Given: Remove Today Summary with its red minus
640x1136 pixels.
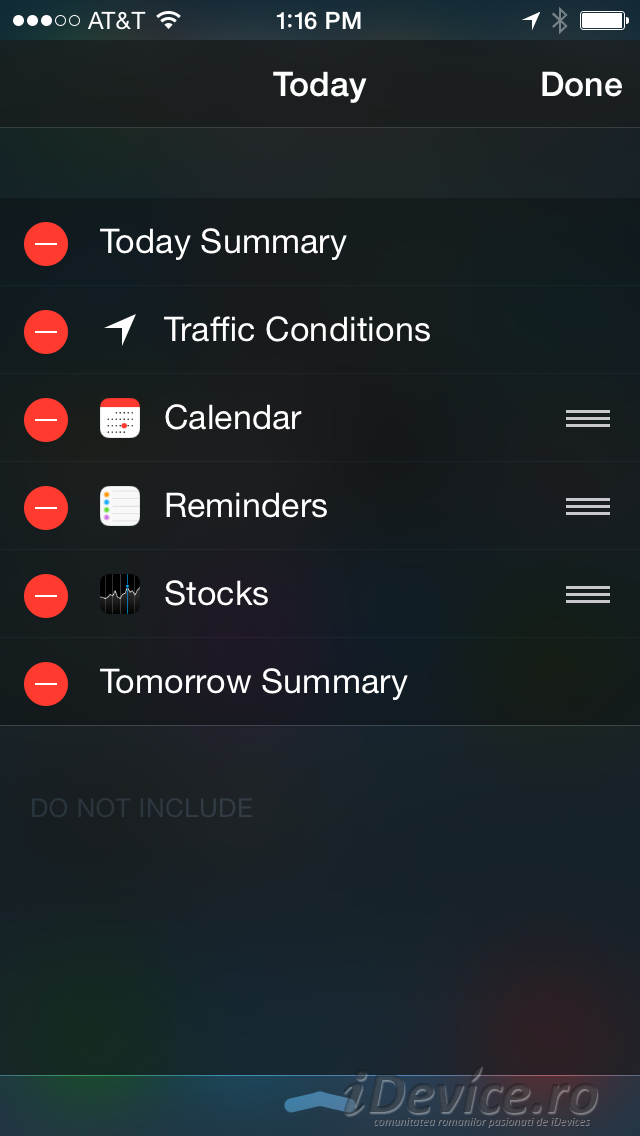Looking at the screenshot, I should 46,244.
